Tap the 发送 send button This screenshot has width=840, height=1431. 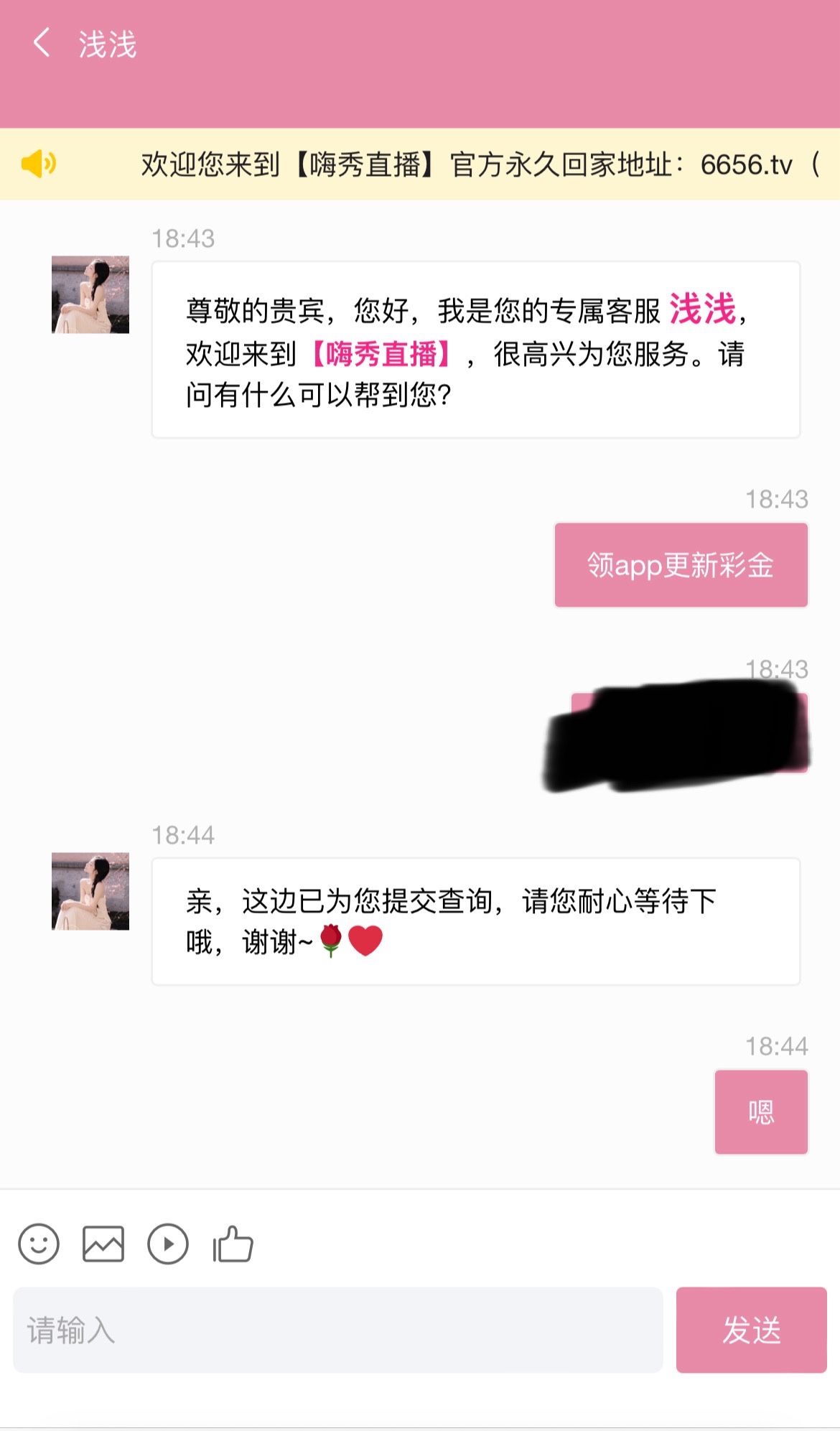751,1330
